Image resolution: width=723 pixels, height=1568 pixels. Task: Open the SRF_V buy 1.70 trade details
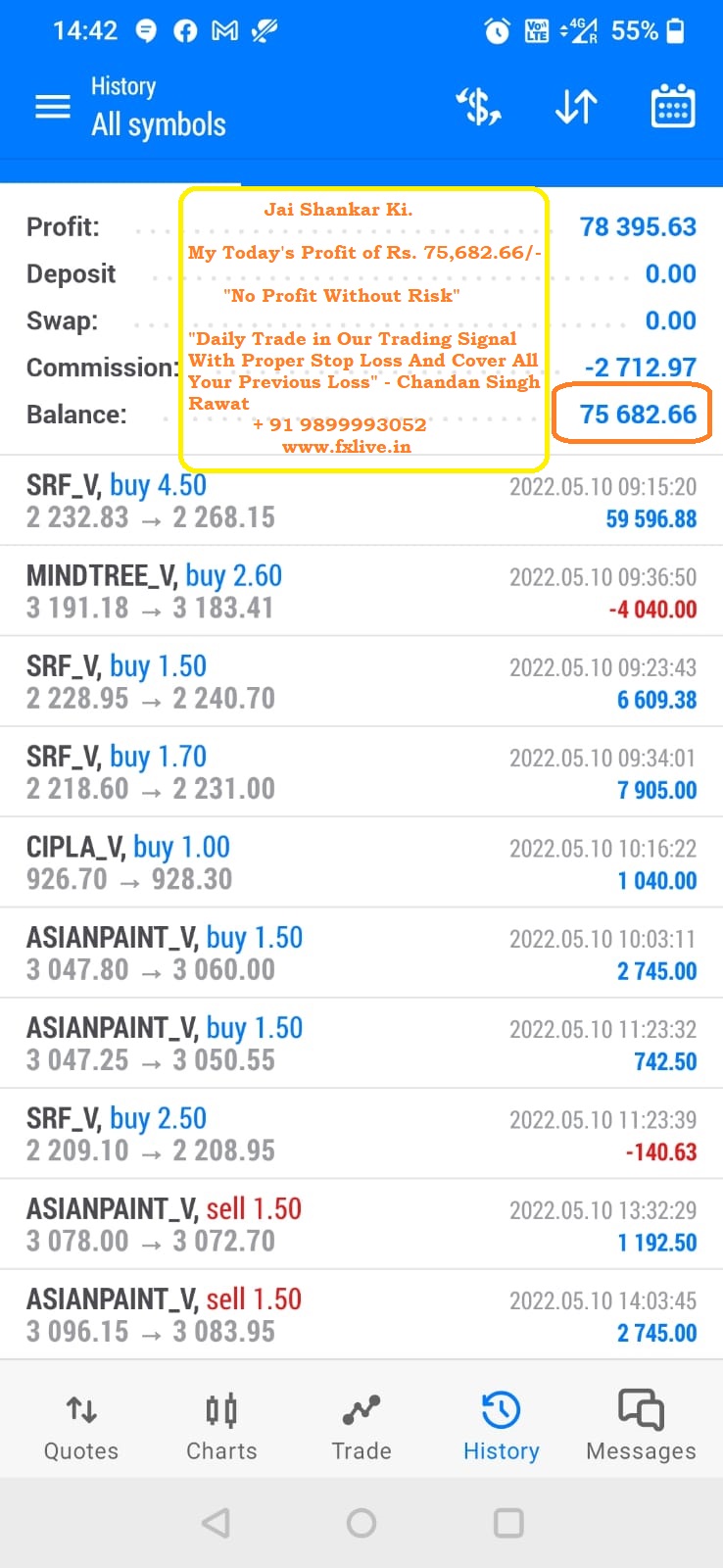[361, 772]
